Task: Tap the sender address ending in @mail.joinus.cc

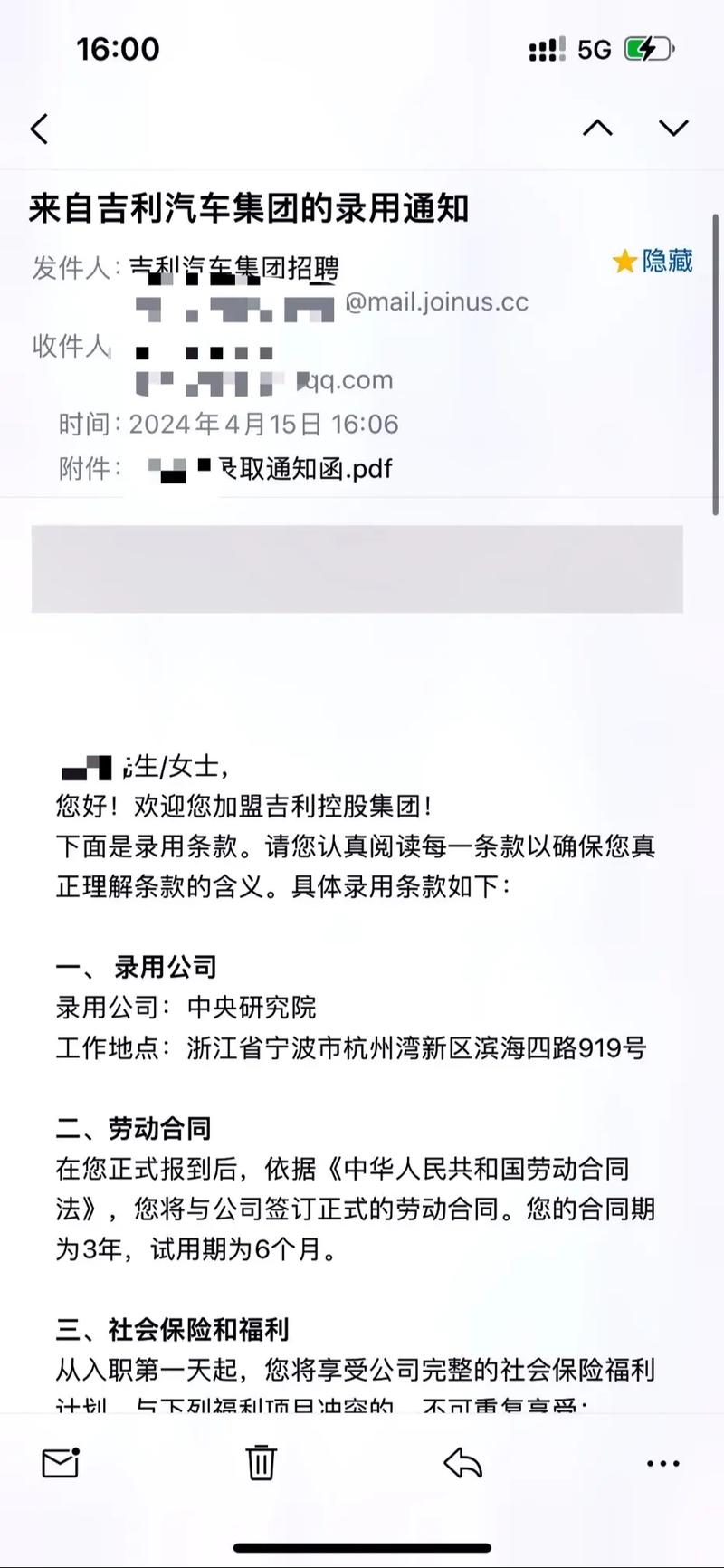Action: click(434, 303)
